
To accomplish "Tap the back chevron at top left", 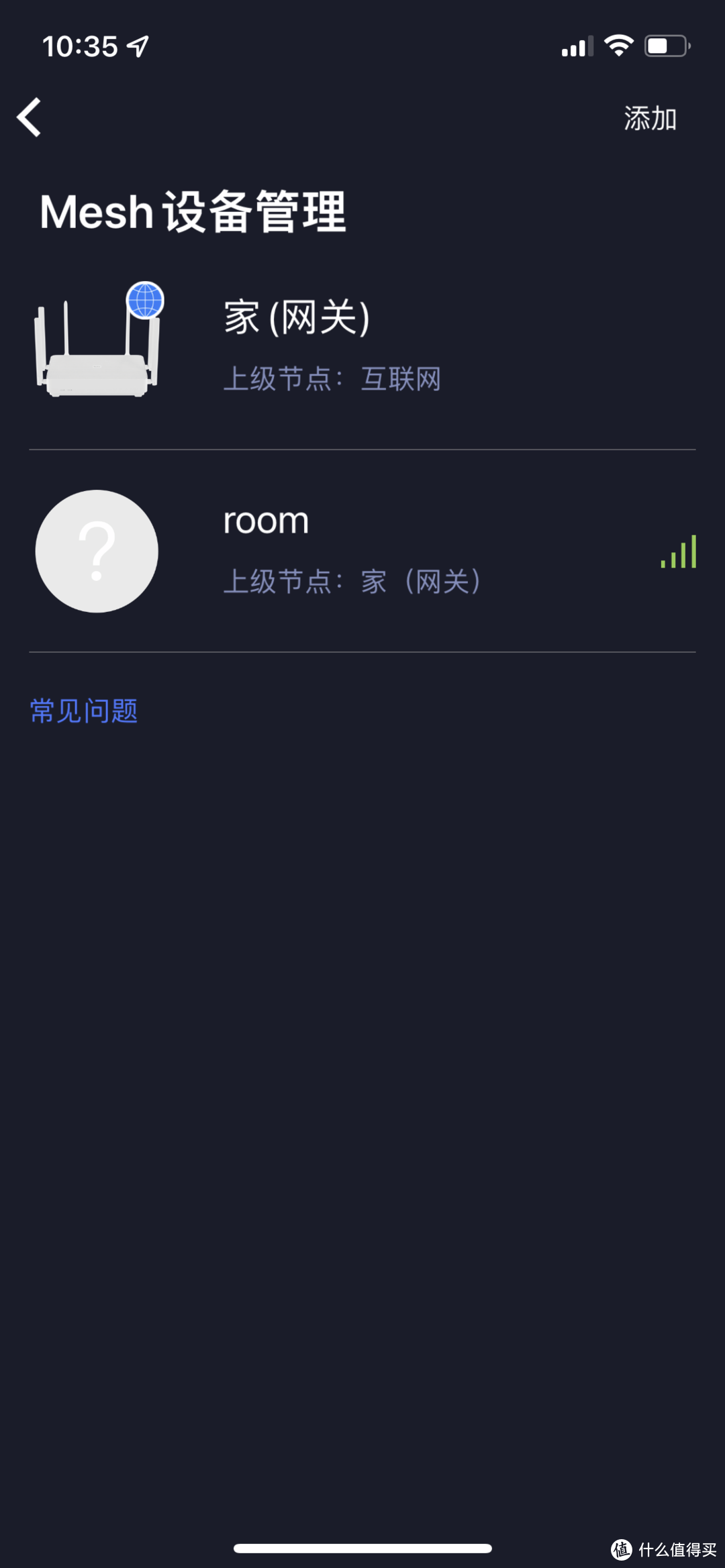I will pos(30,117).
